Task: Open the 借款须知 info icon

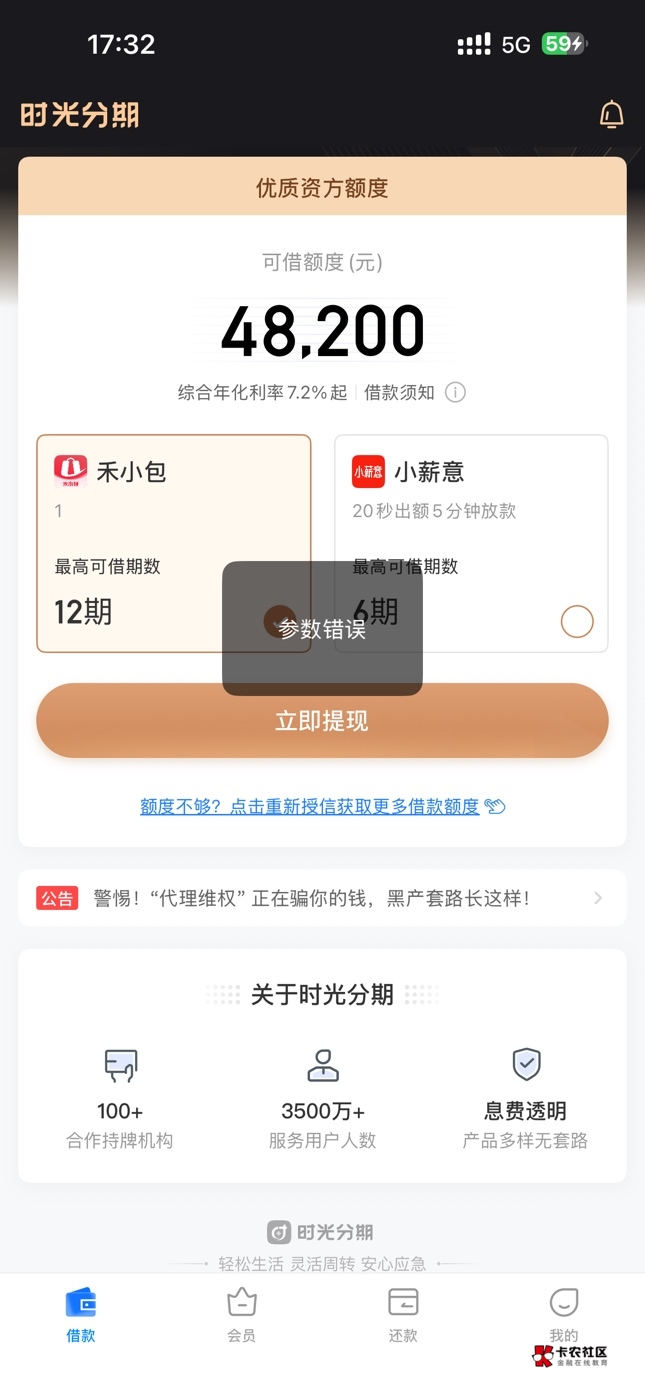Action: 455,392
